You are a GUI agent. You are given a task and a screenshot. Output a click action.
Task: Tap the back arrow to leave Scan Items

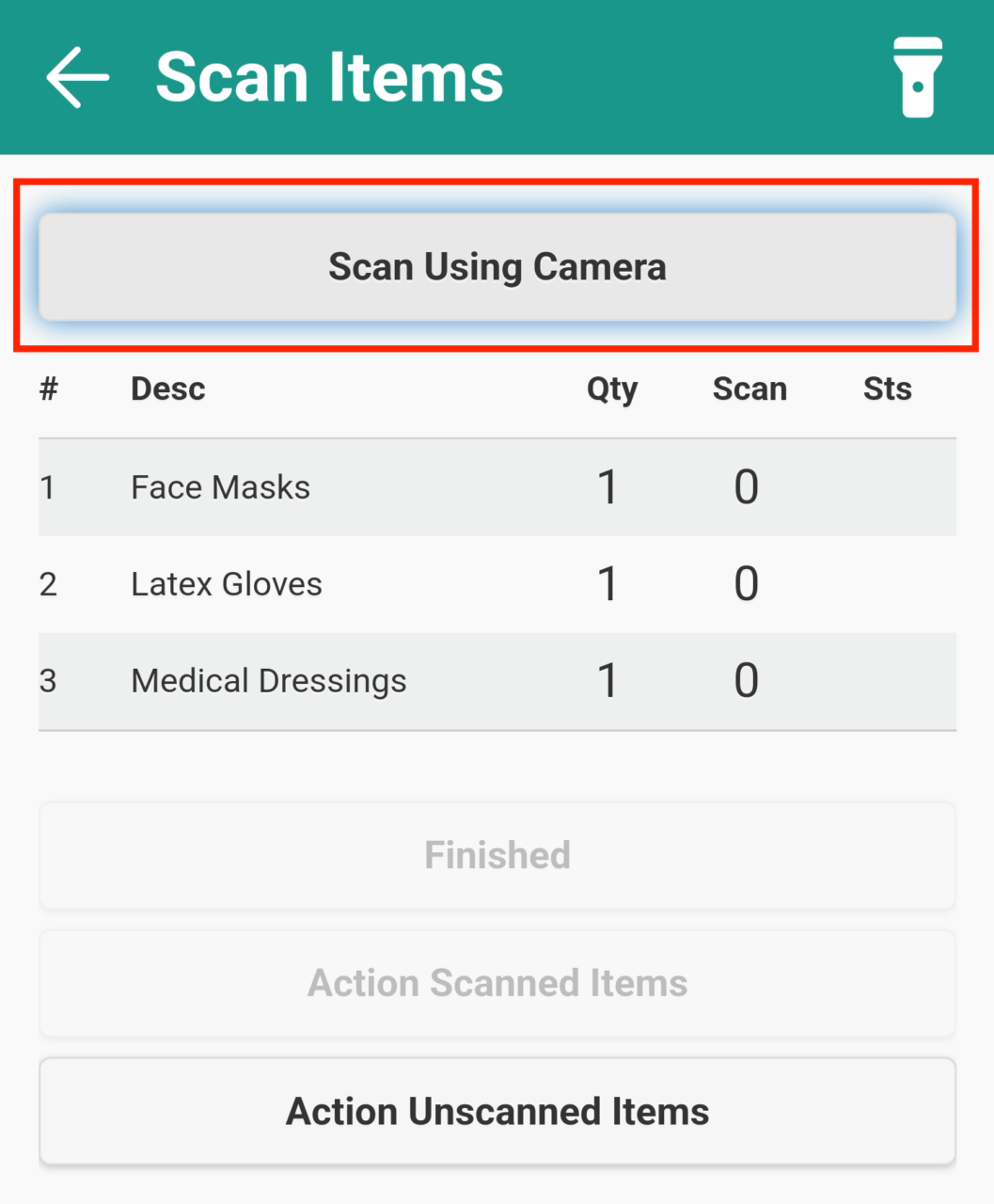coord(75,75)
